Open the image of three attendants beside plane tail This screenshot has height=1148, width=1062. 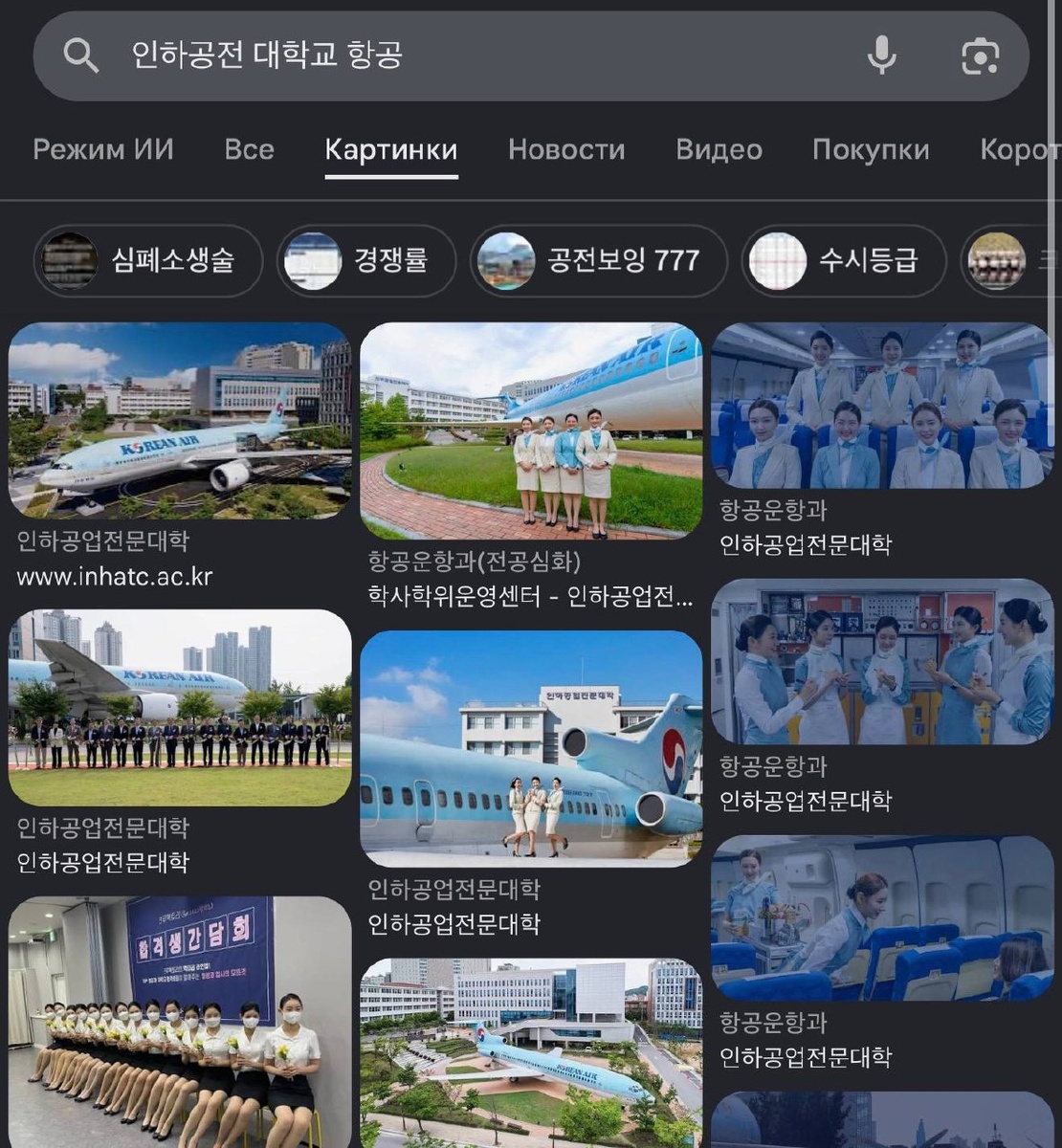point(531,748)
